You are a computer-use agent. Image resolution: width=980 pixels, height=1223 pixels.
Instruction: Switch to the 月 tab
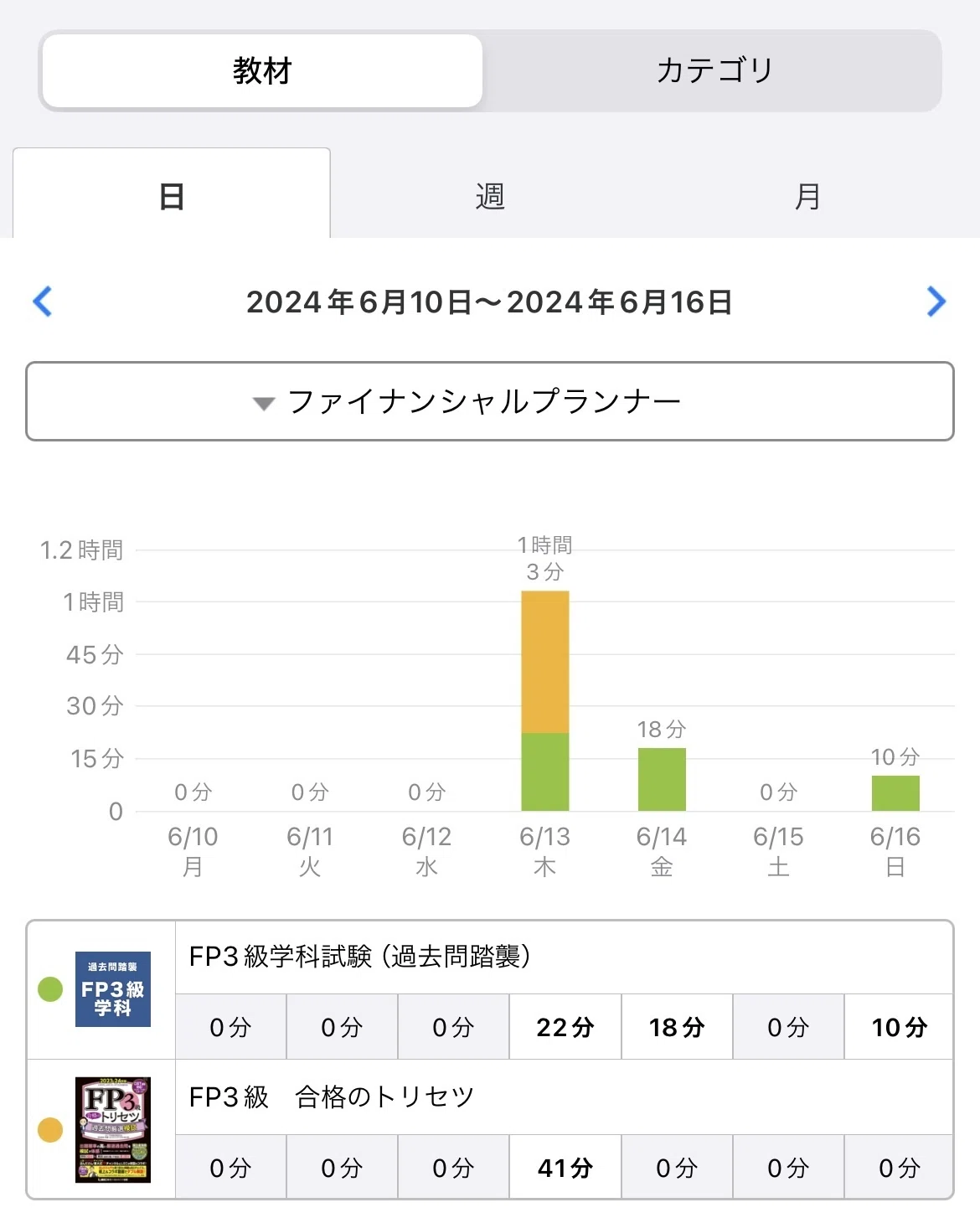[807, 196]
